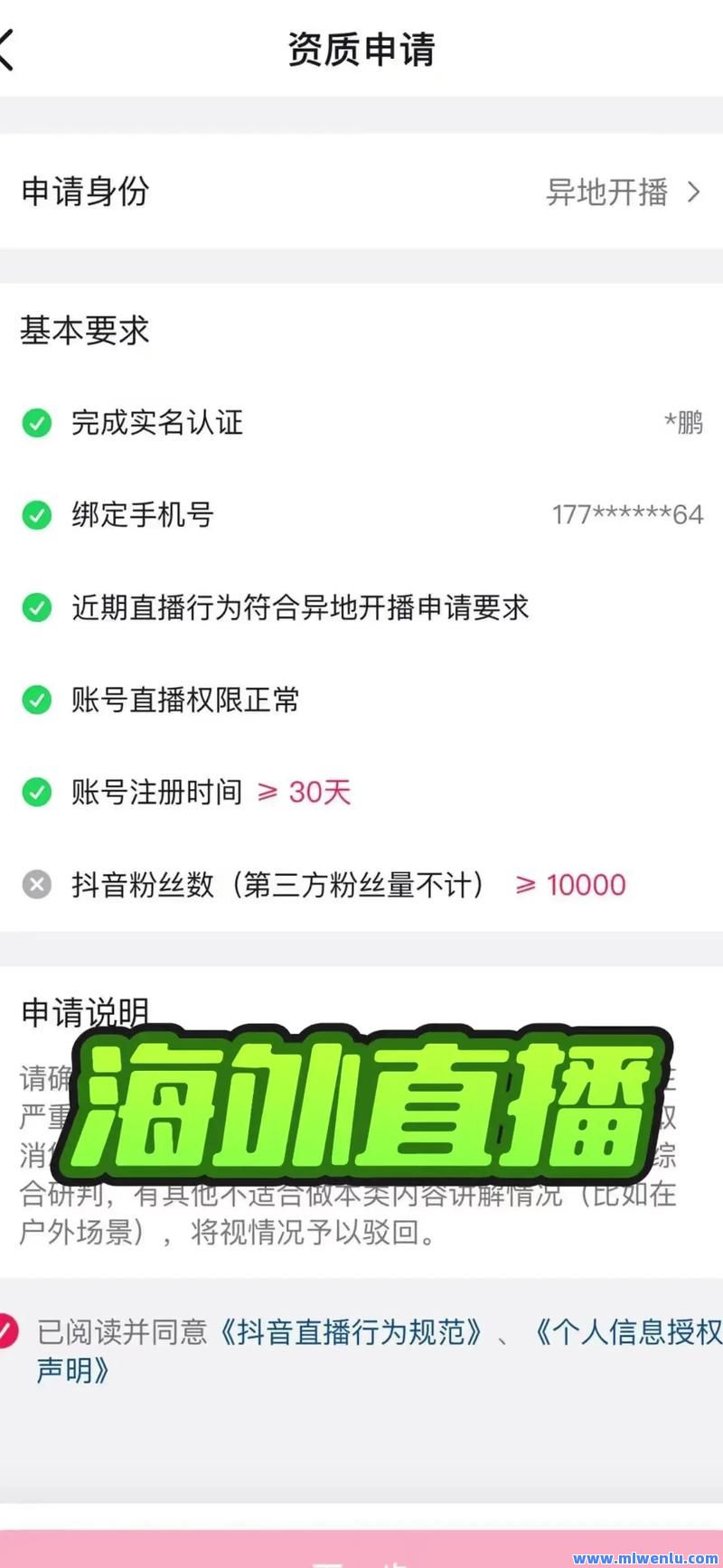The height and width of the screenshot is (1568, 723).
Task: Go back from the 资质申请 page
Action: click(9, 50)
